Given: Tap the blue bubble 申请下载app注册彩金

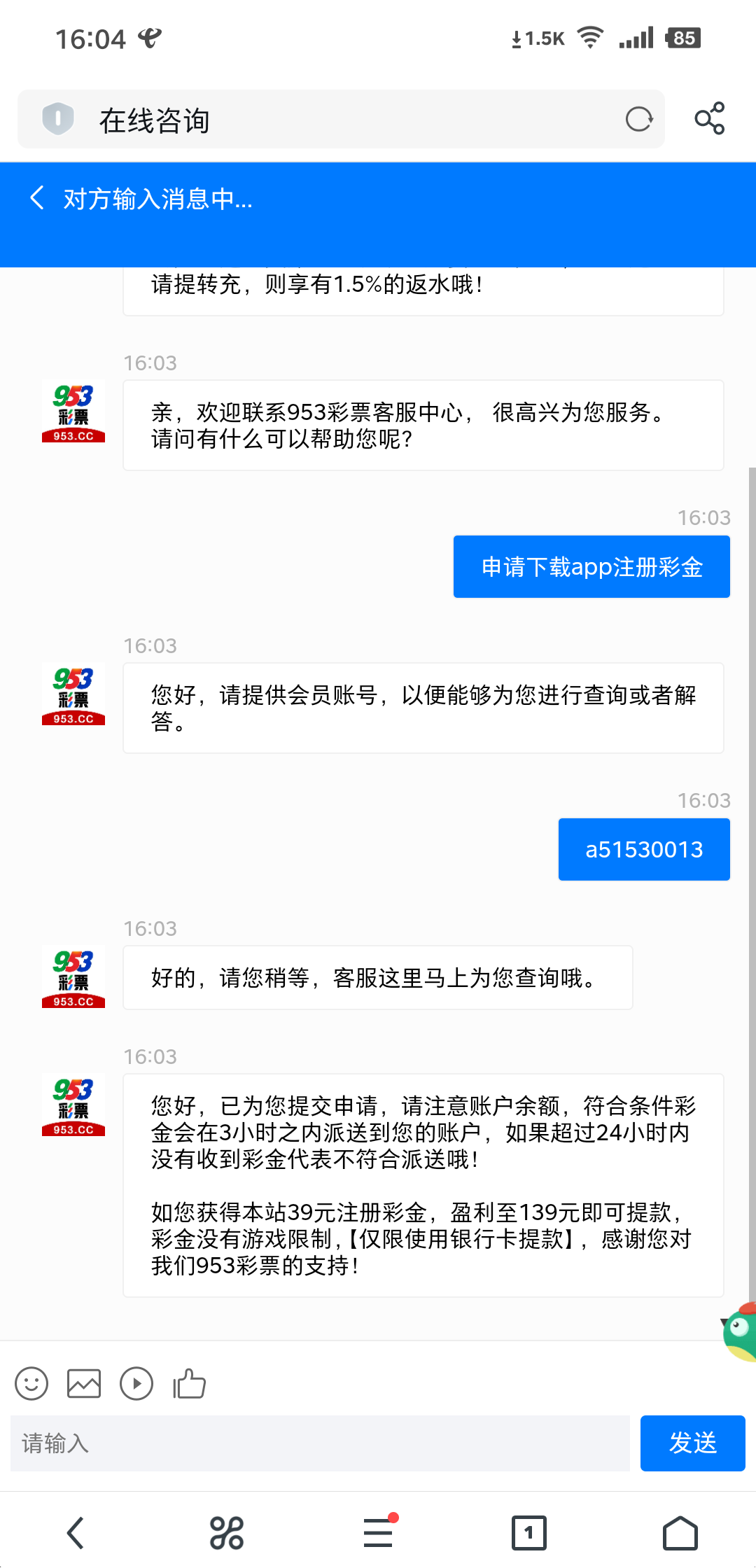Looking at the screenshot, I should point(591,566).
